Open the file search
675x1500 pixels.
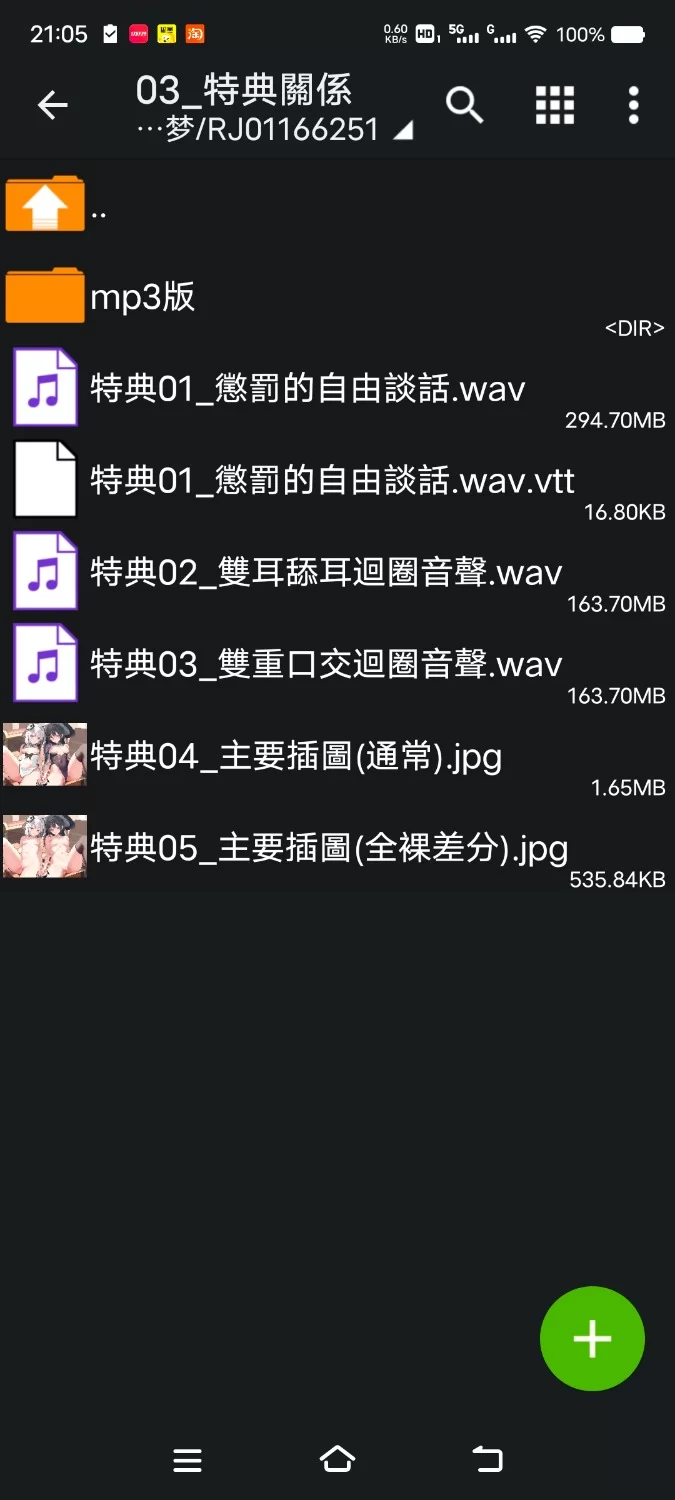coord(464,105)
